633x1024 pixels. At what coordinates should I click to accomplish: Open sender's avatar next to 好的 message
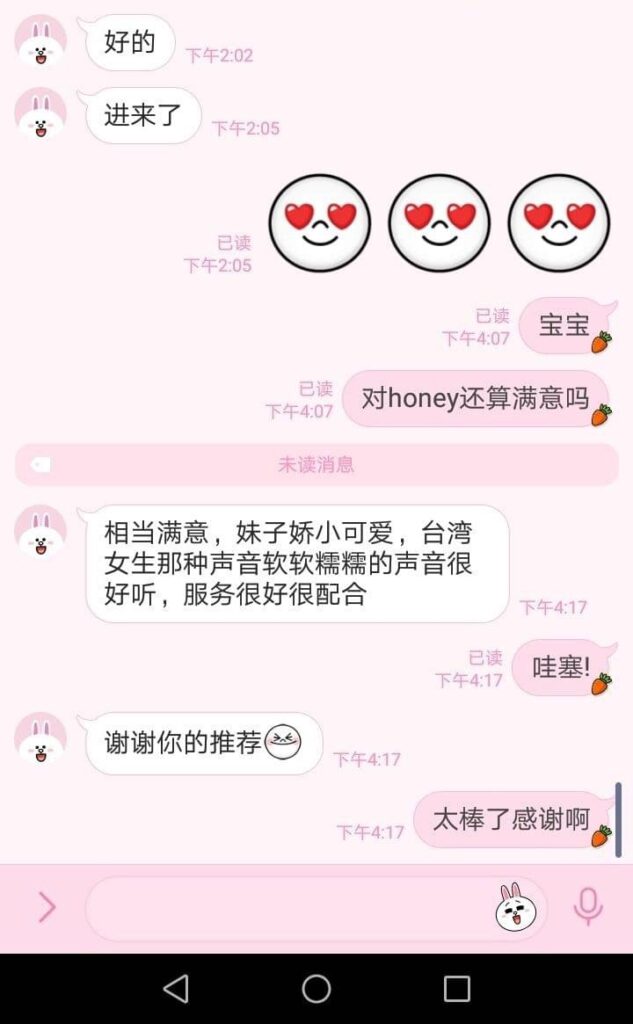click(41, 42)
